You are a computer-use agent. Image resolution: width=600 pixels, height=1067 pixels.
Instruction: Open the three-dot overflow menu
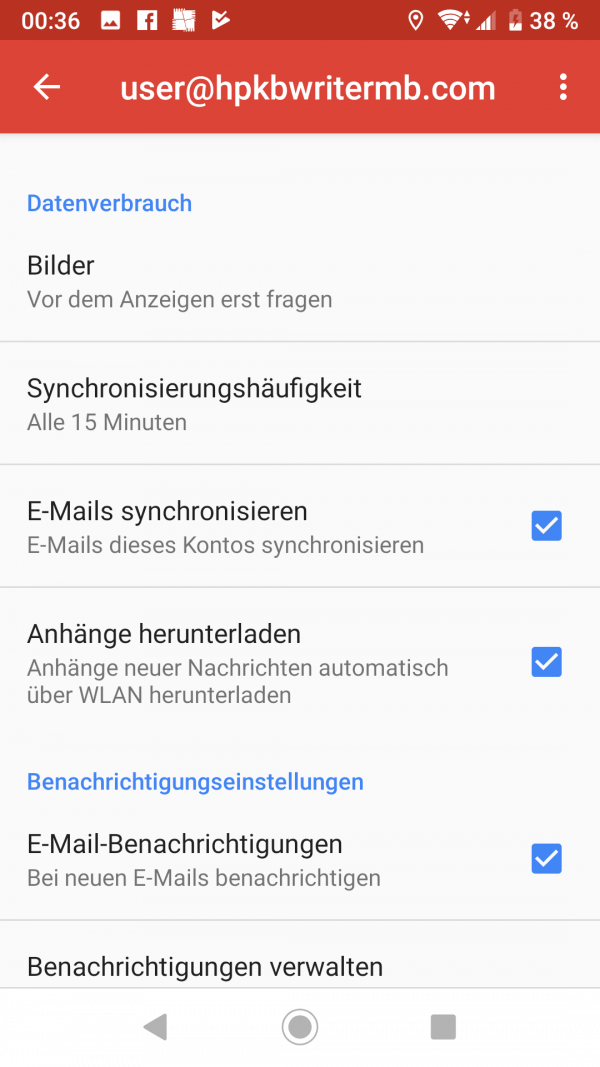(x=563, y=87)
